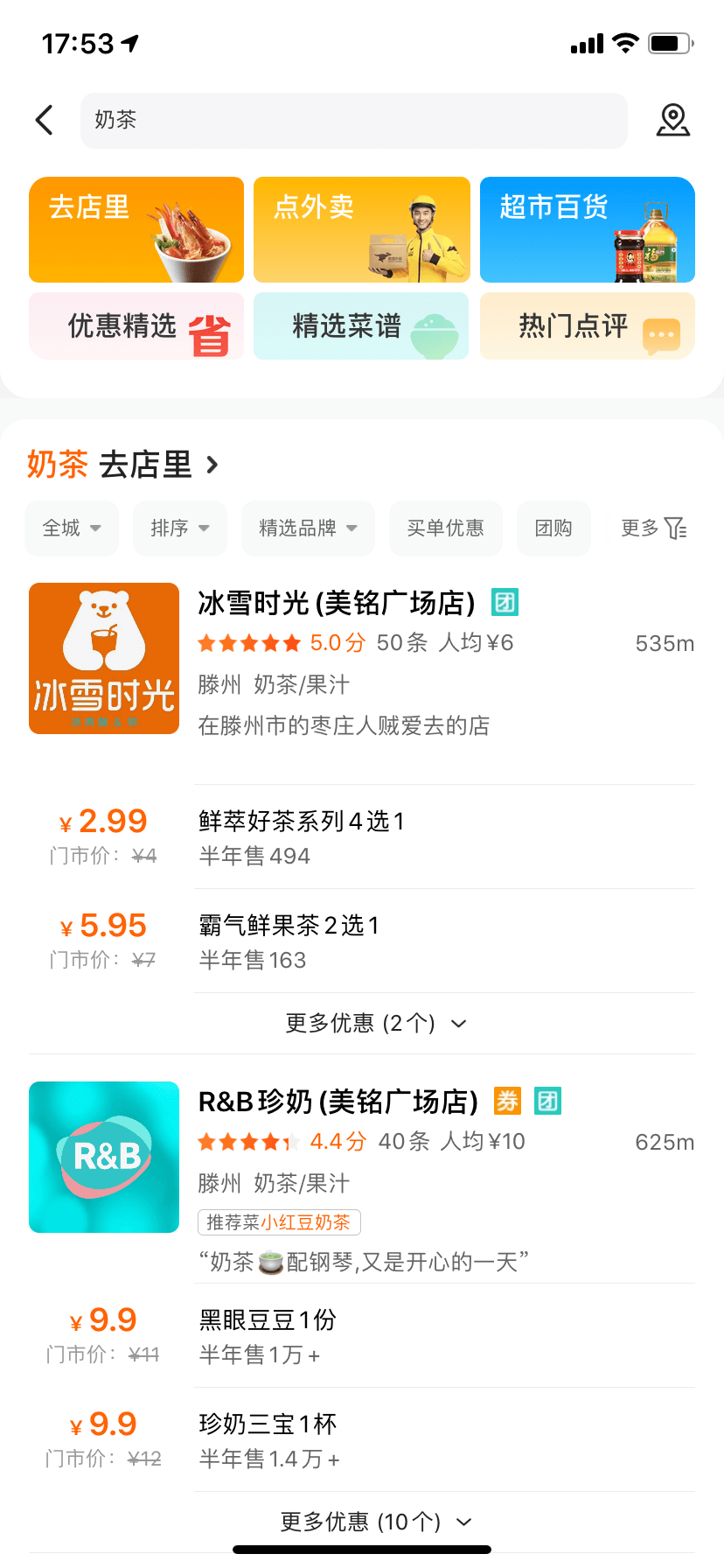Image resolution: width=724 pixels, height=1568 pixels.
Task: Open 精选菜谱 recipes
Action: 361,325
